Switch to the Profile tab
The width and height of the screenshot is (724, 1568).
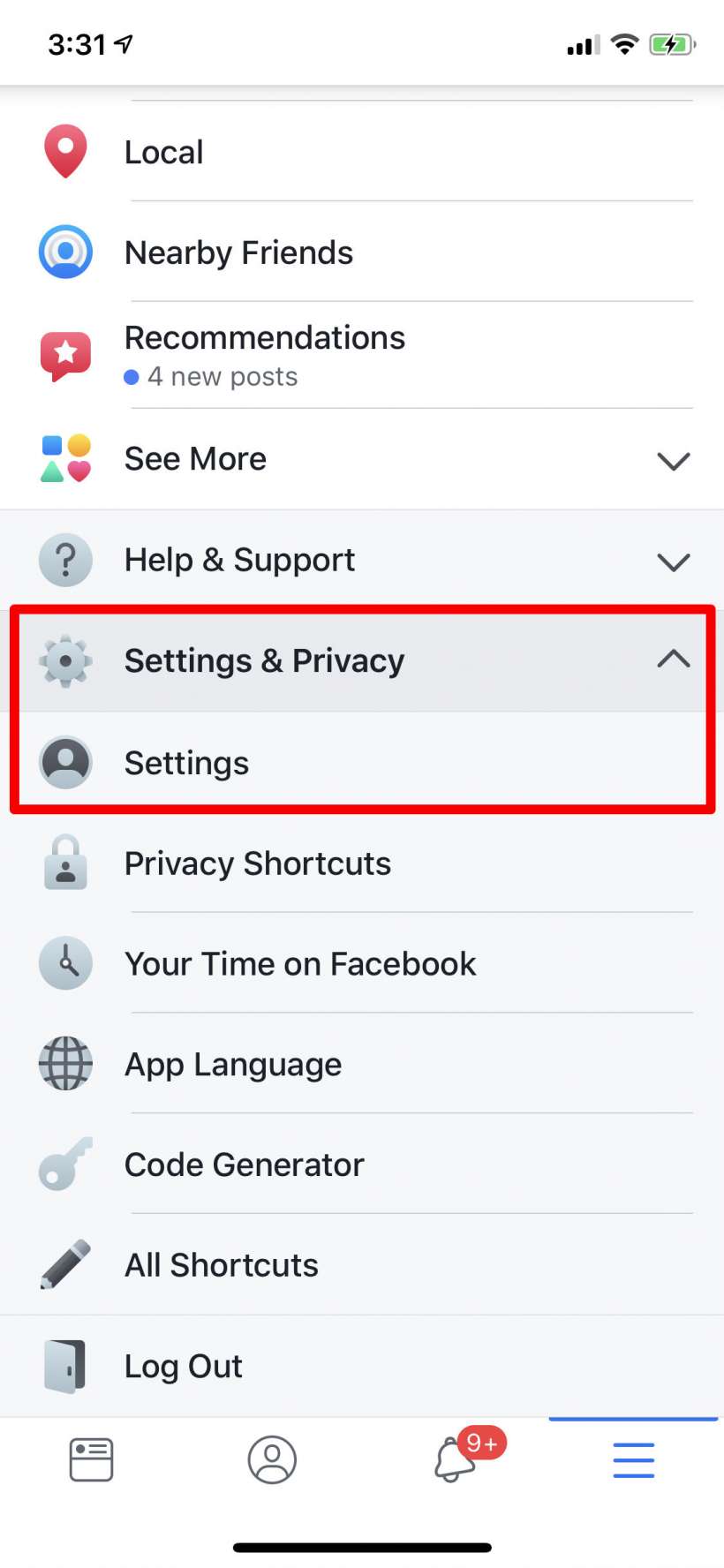[272, 1460]
